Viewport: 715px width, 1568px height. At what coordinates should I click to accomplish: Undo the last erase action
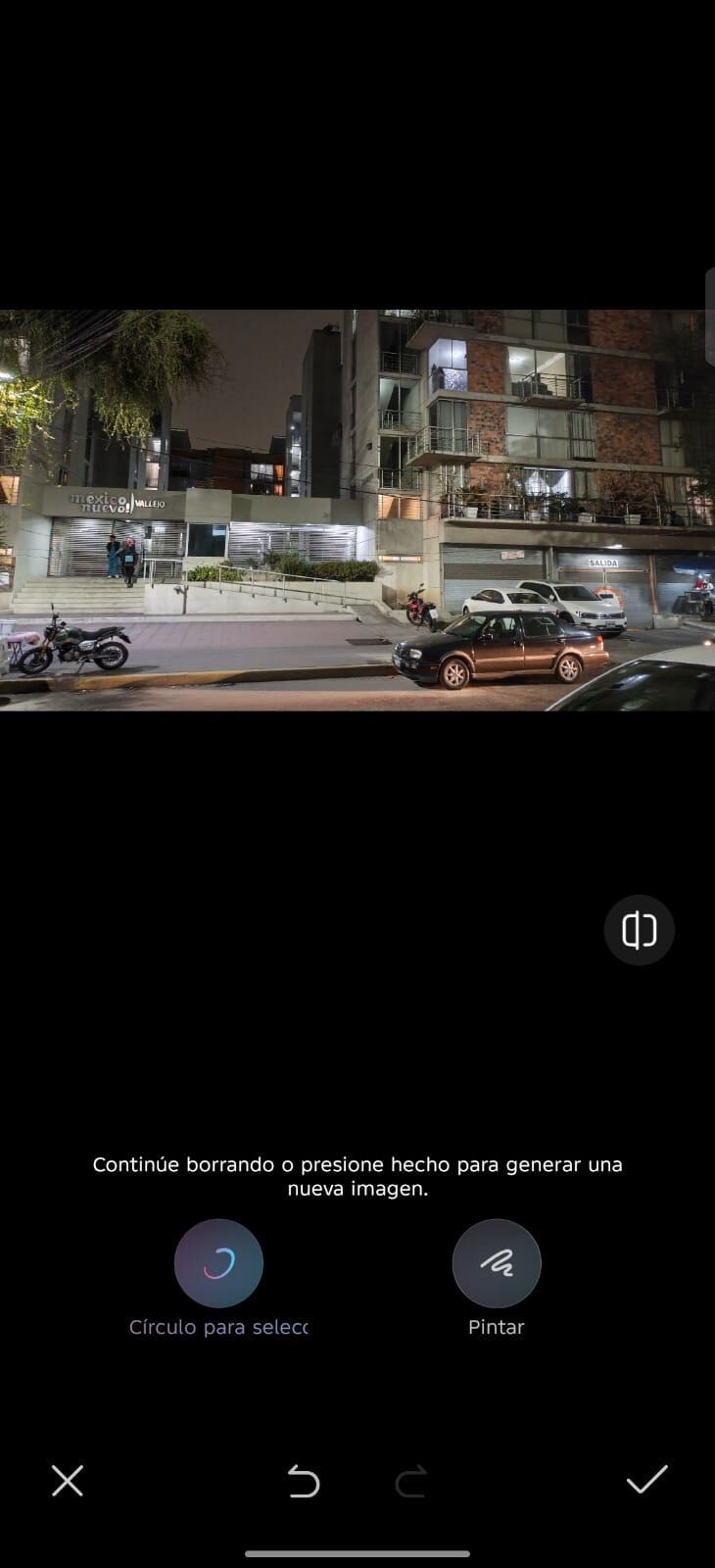304,1481
